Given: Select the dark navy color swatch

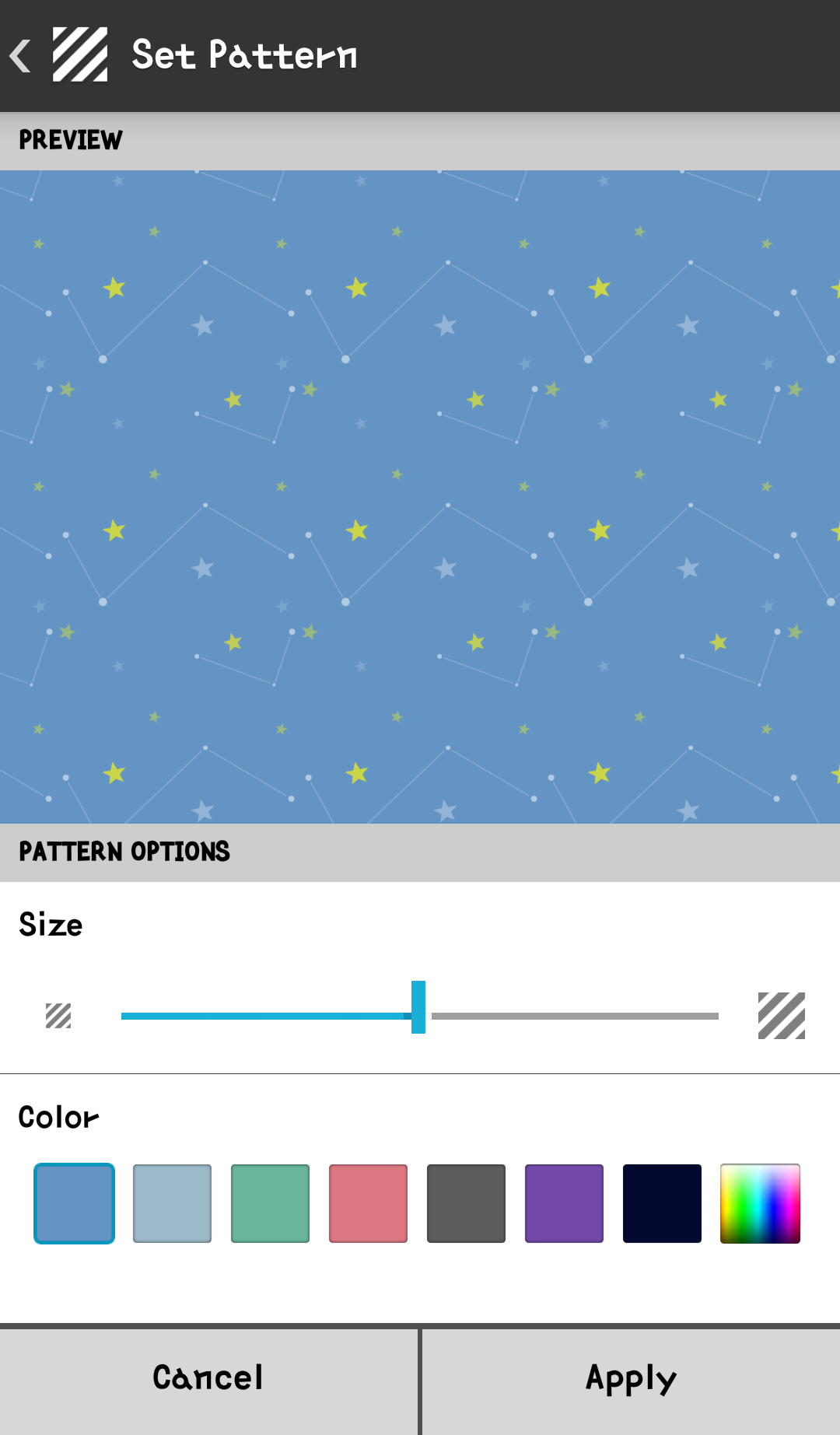Looking at the screenshot, I should pyautogui.click(x=663, y=1203).
